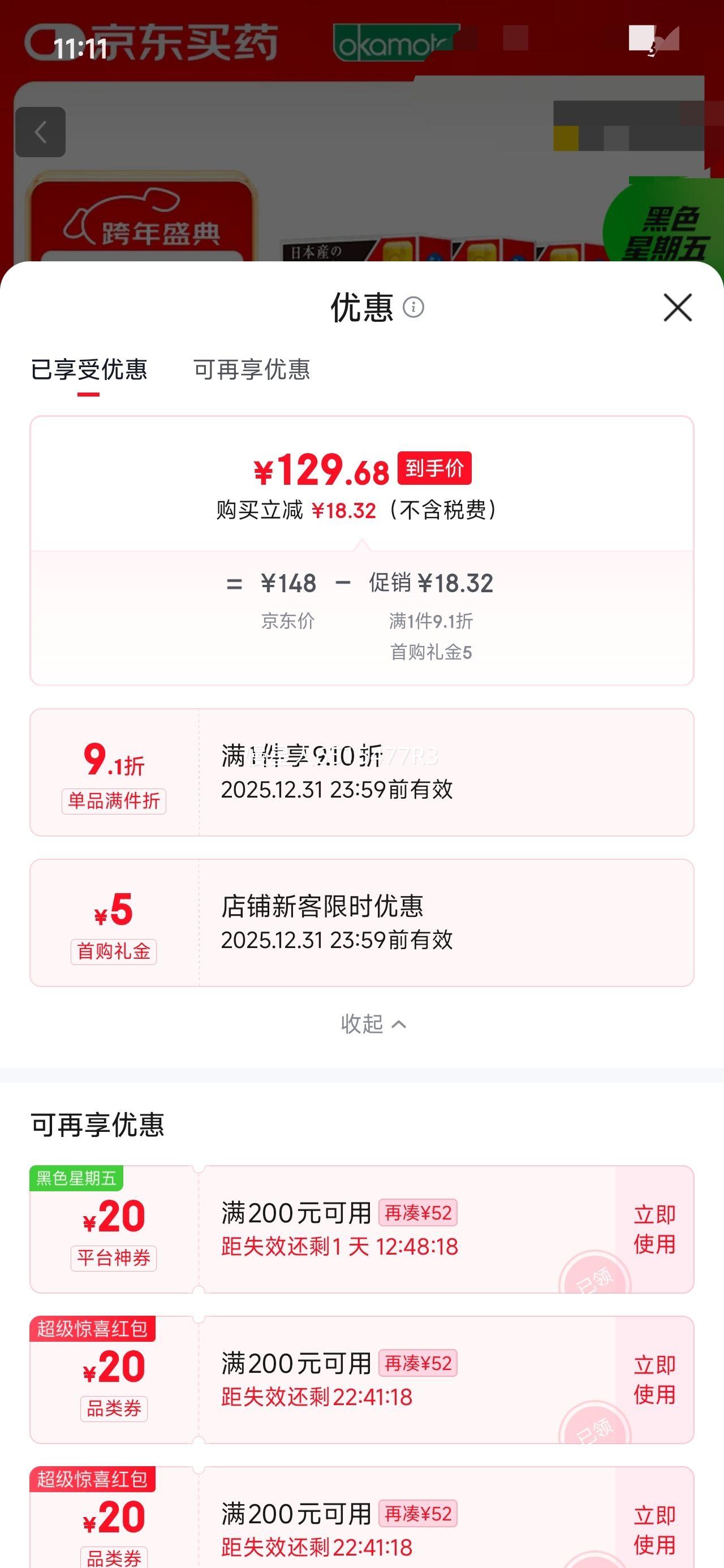This screenshot has height=1568, width=724.
Task: Close the 优惠 popup
Action: [677, 308]
